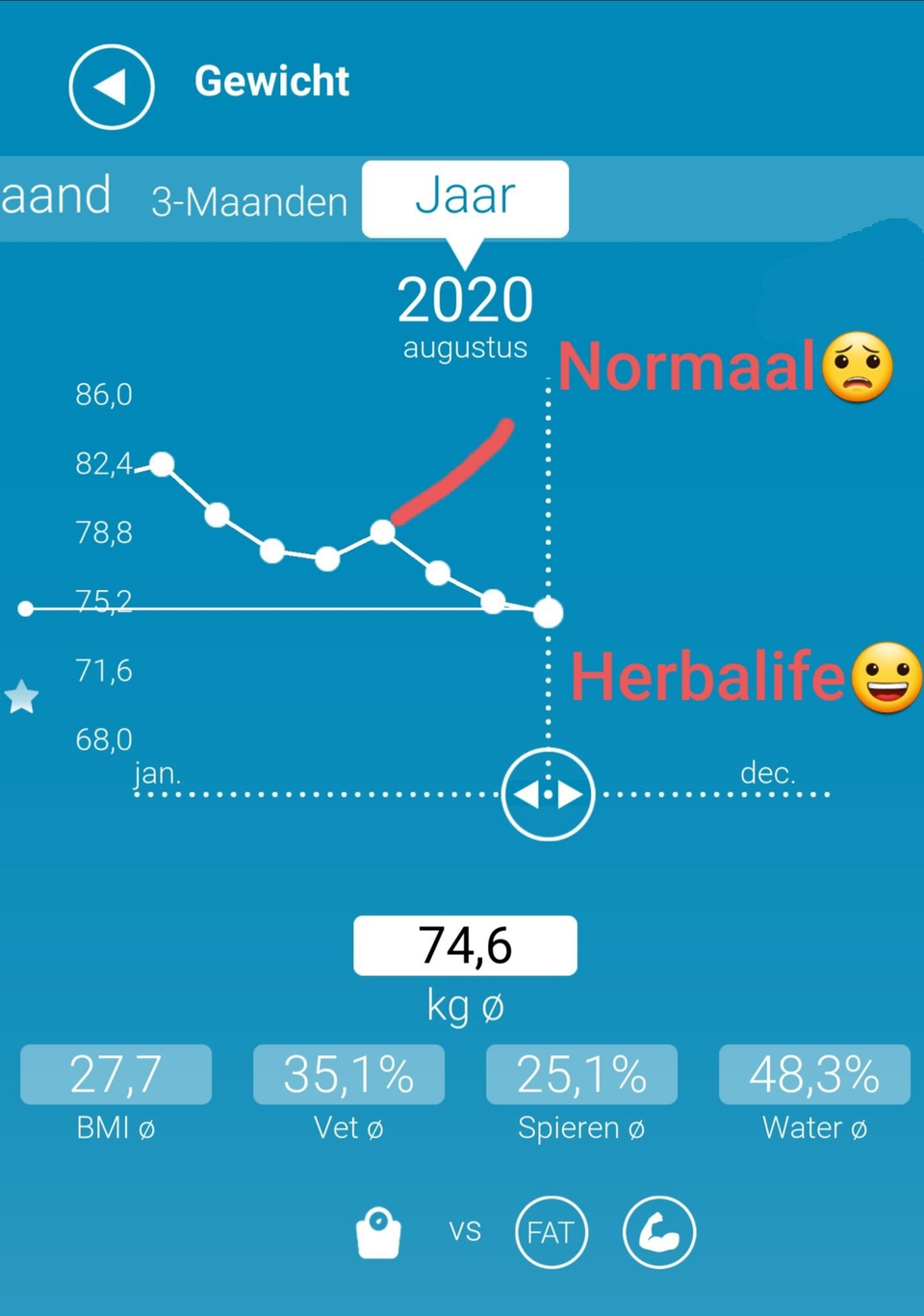
Task: Go back from the Gewicht screen
Action: (112, 87)
